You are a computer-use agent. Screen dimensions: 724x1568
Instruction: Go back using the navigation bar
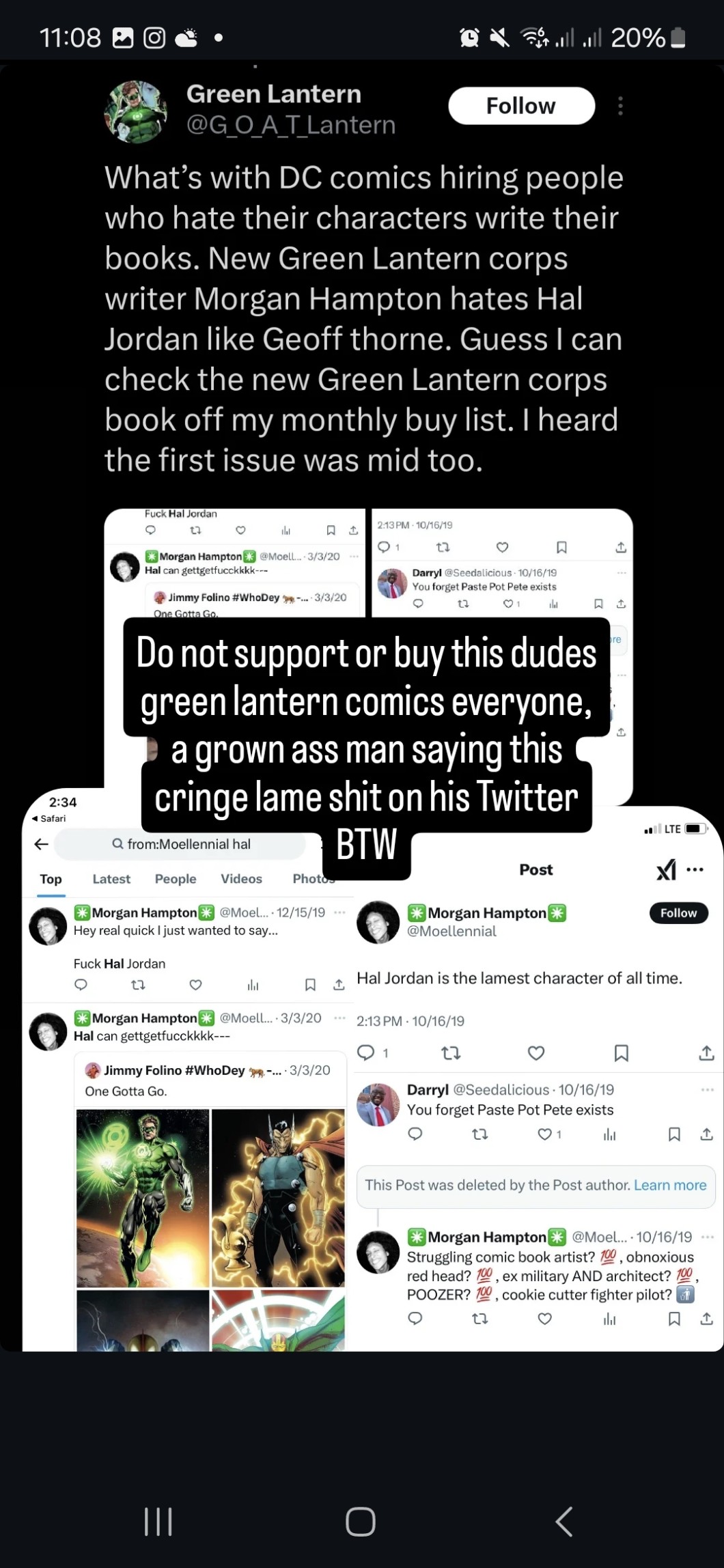564,1522
